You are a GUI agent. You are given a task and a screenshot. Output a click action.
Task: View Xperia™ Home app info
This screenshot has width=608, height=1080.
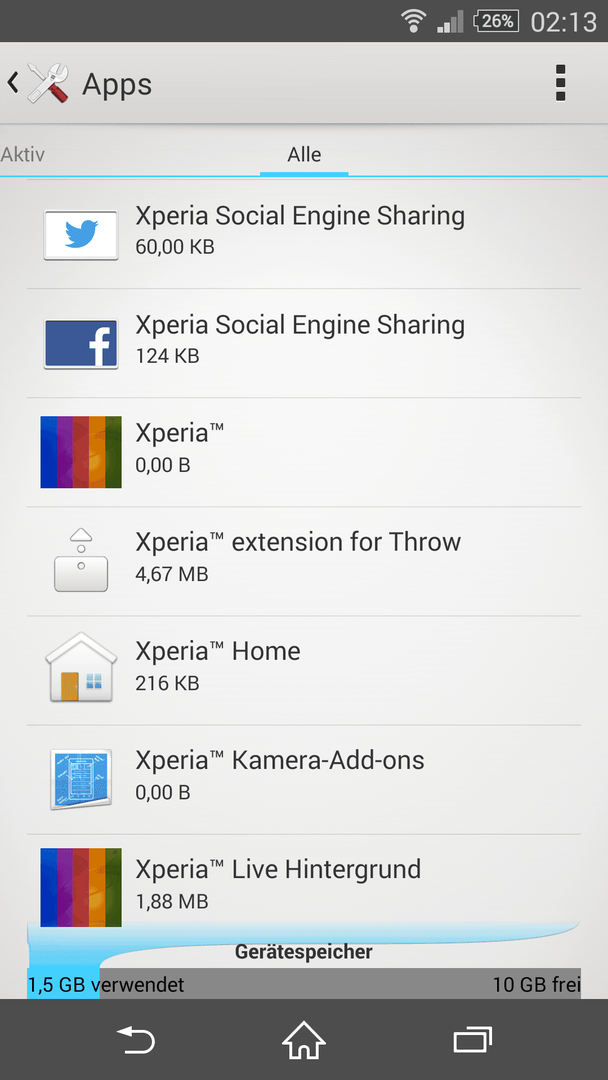(304, 670)
